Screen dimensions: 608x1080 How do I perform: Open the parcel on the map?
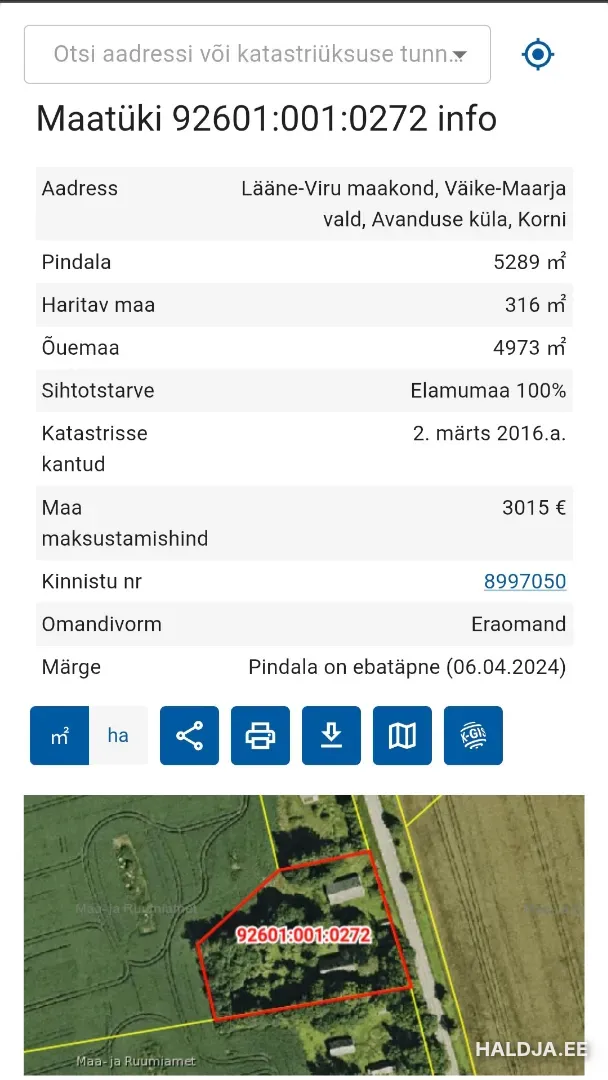tap(402, 736)
